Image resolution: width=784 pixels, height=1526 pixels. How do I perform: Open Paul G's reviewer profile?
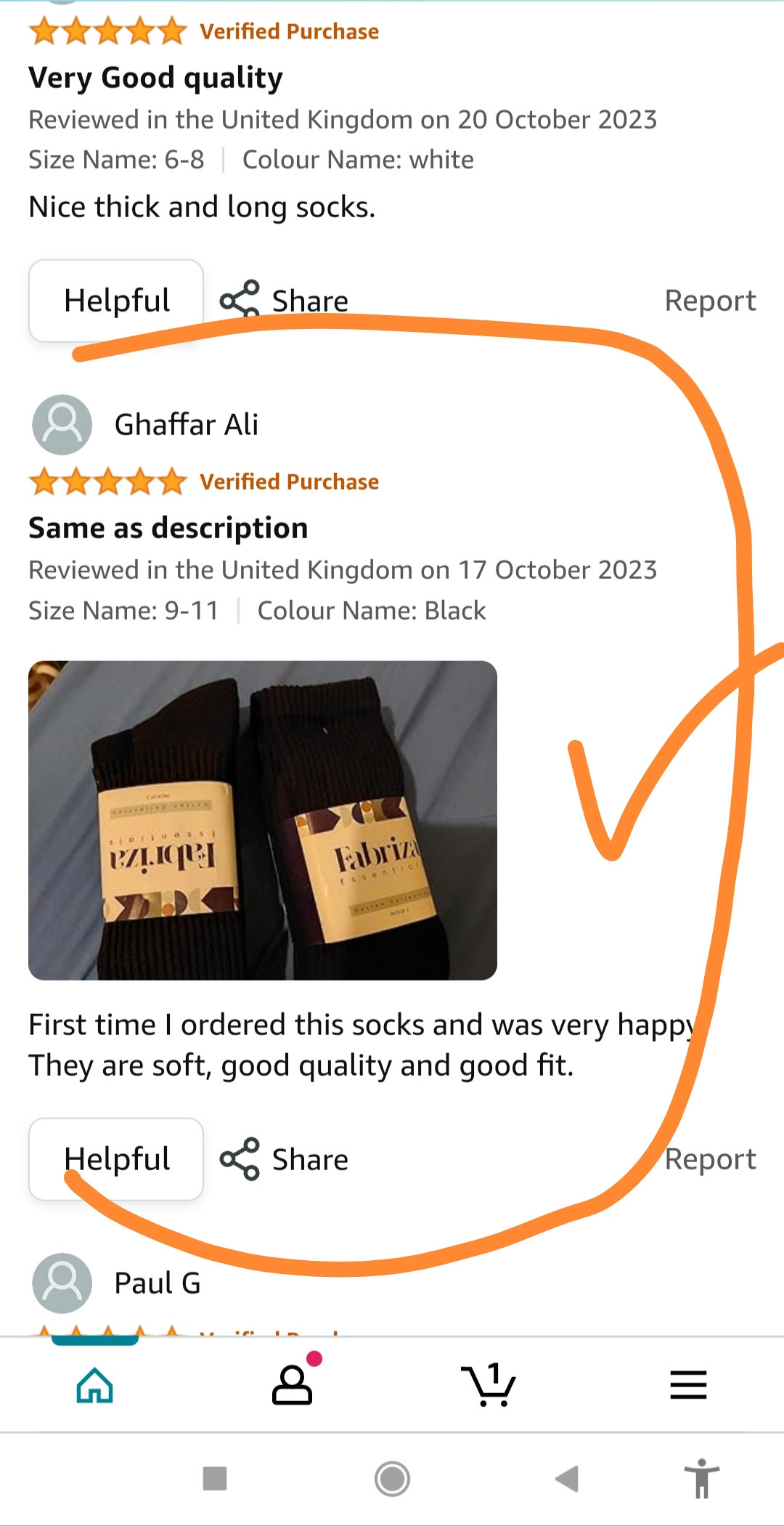[x=116, y=1283]
